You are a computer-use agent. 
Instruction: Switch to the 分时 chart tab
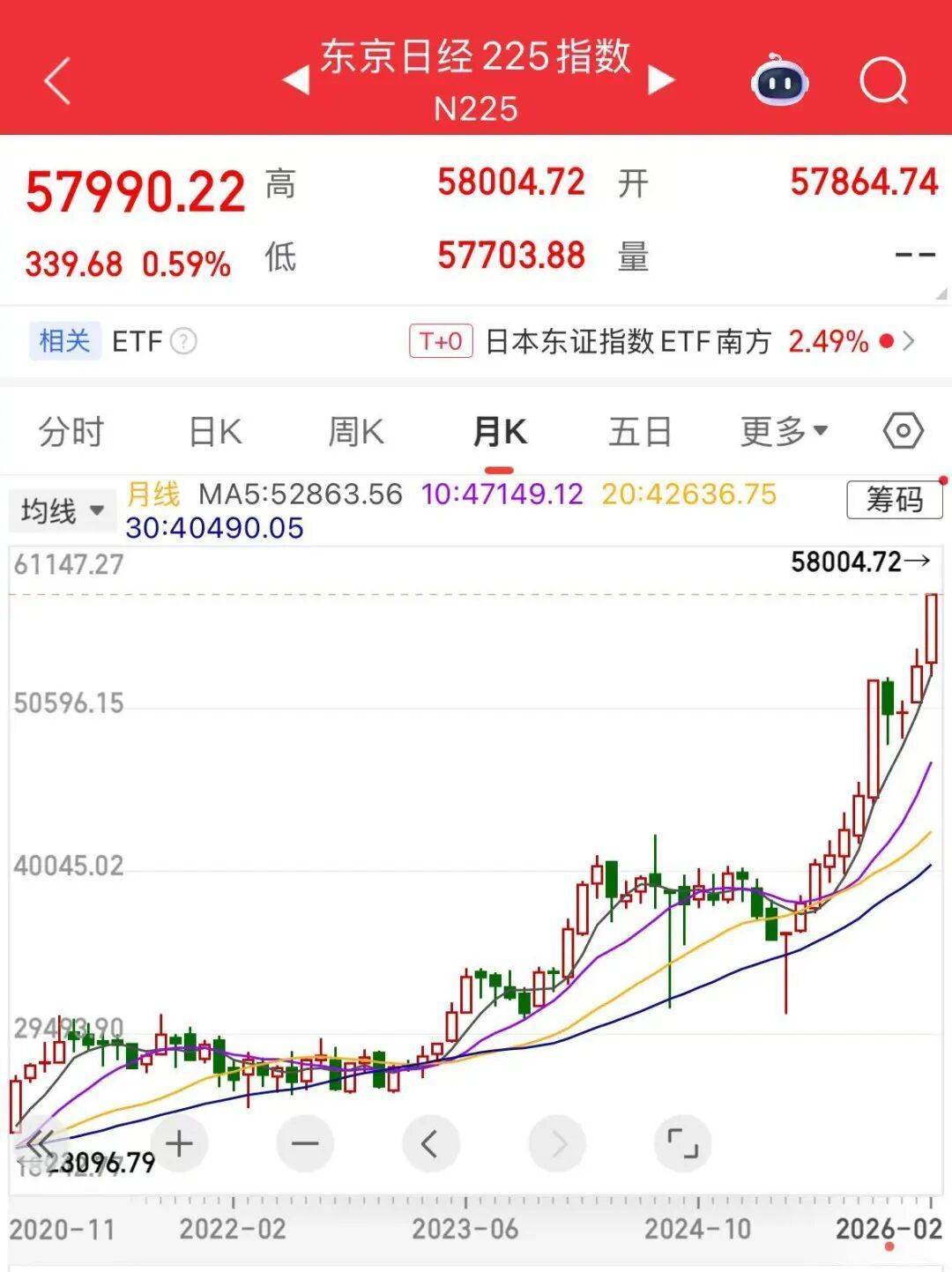click(x=71, y=432)
